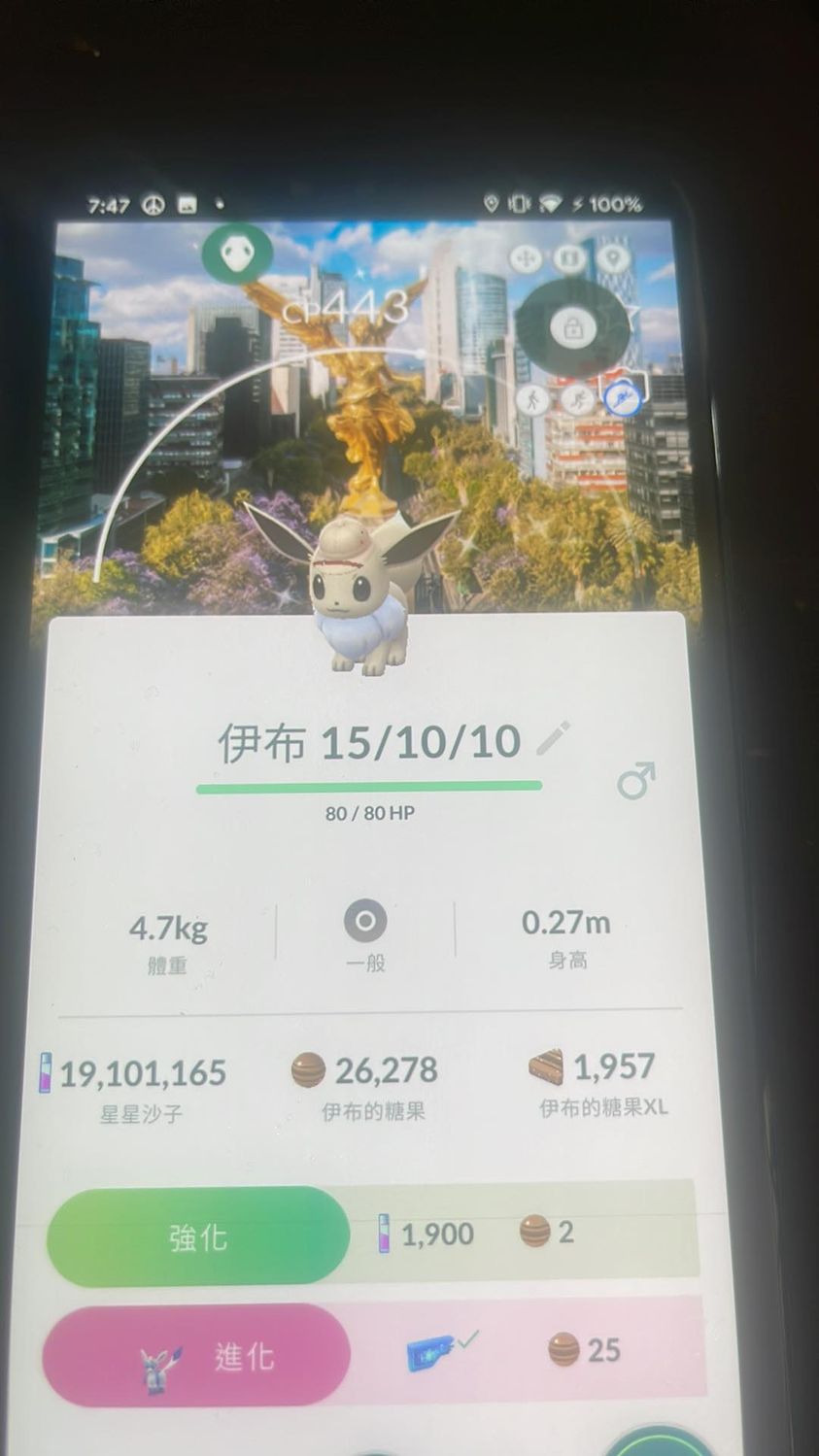The height and width of the screenshot is (1456, 819).
Task: Select the running speed icon
Action: tap(577, 399)
